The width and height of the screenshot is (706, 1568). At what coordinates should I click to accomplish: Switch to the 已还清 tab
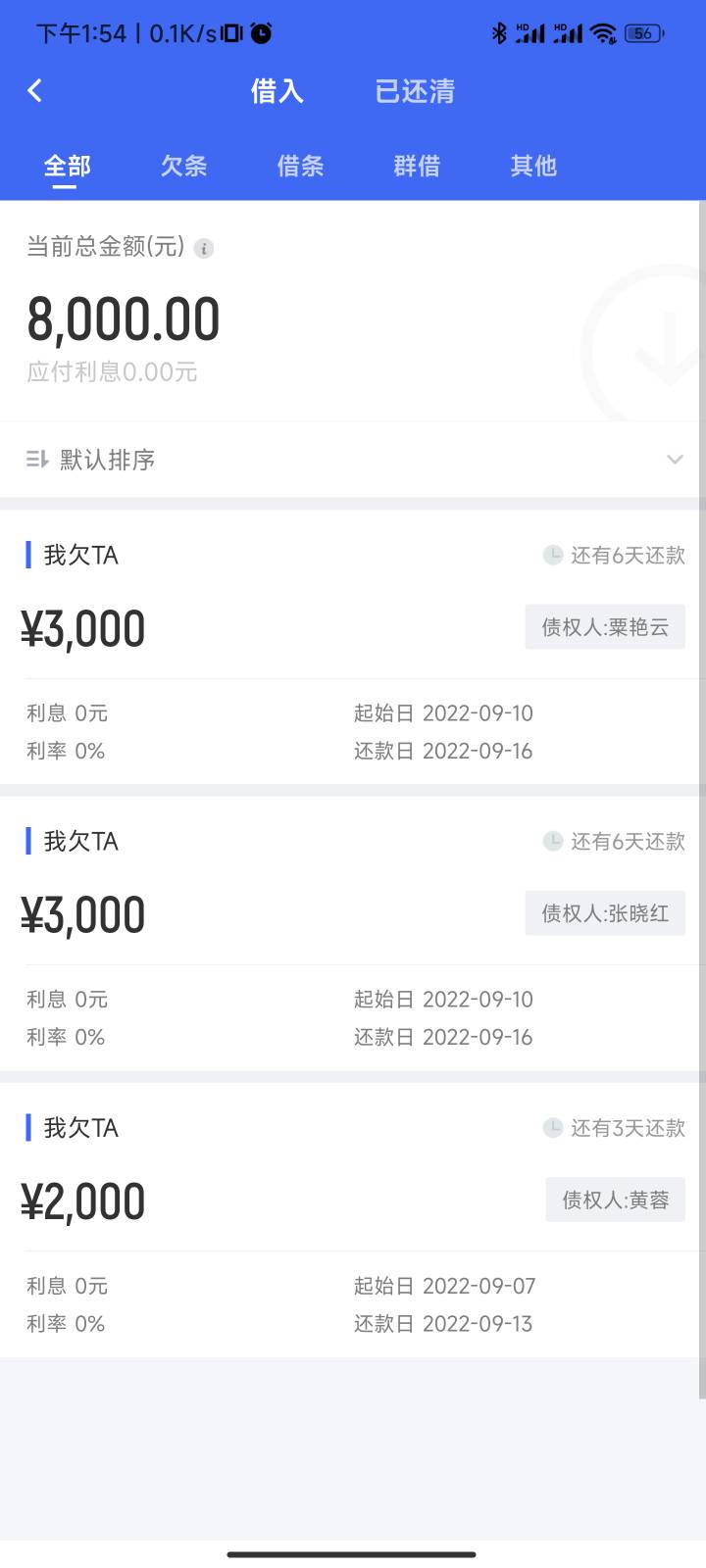click(x=415, y=91)
